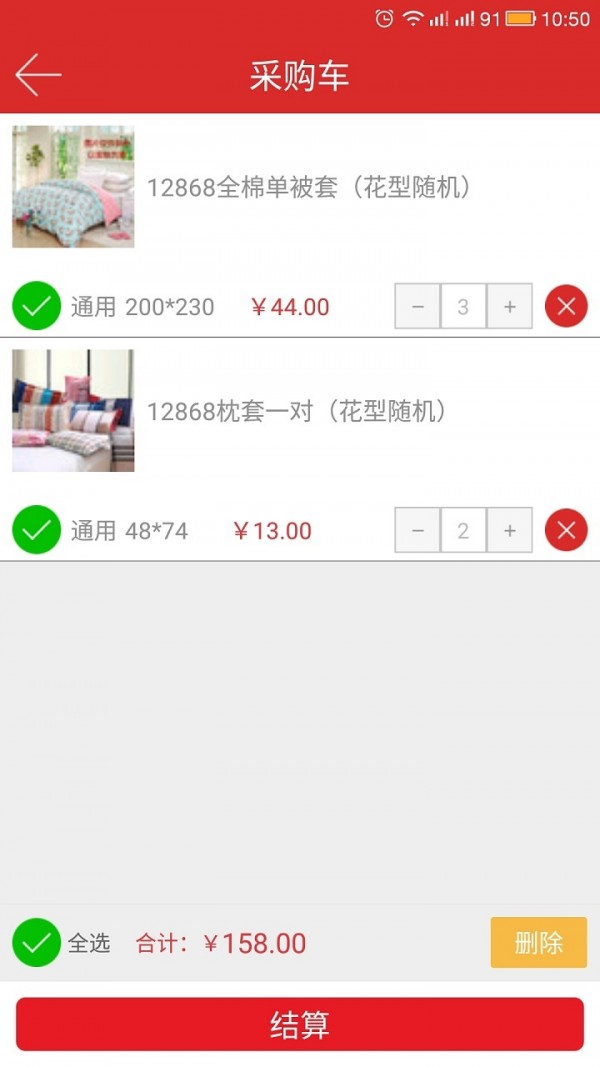This screenshot has width=600, height=1067.
Task: Open the 12868枕套一对 product image
Action: click(73, 411)
